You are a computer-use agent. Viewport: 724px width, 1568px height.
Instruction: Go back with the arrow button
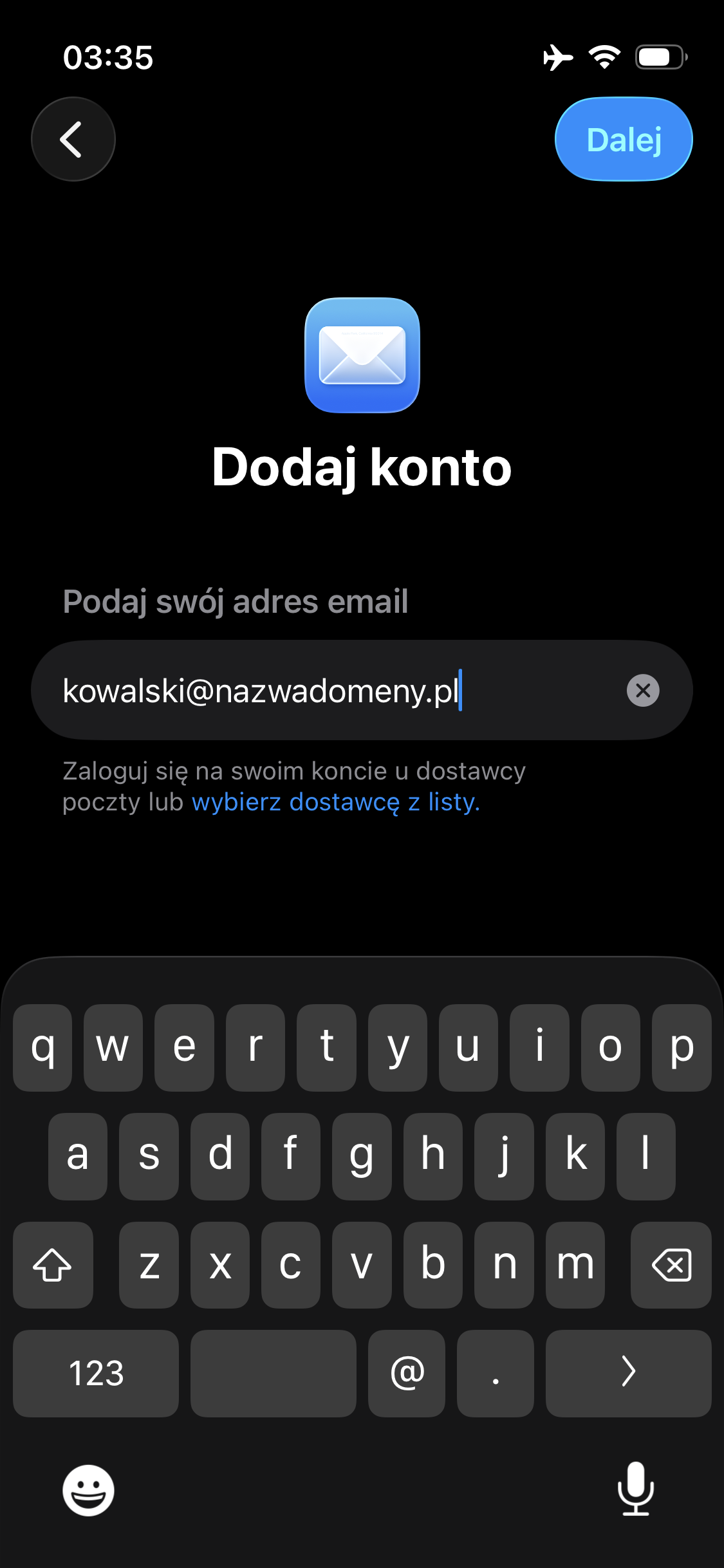click(x=73, y=139)
